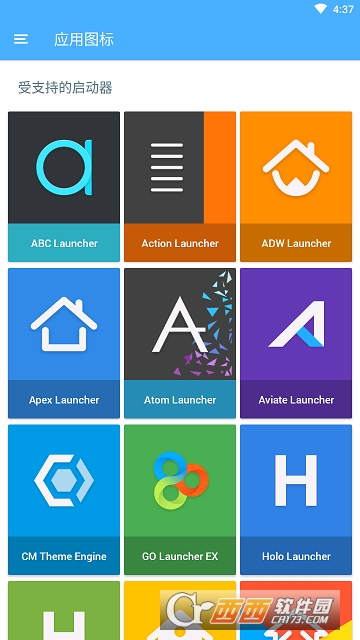Choose the Action Launcher card
This screenshot has width=360, height=640.
(180, 187)
